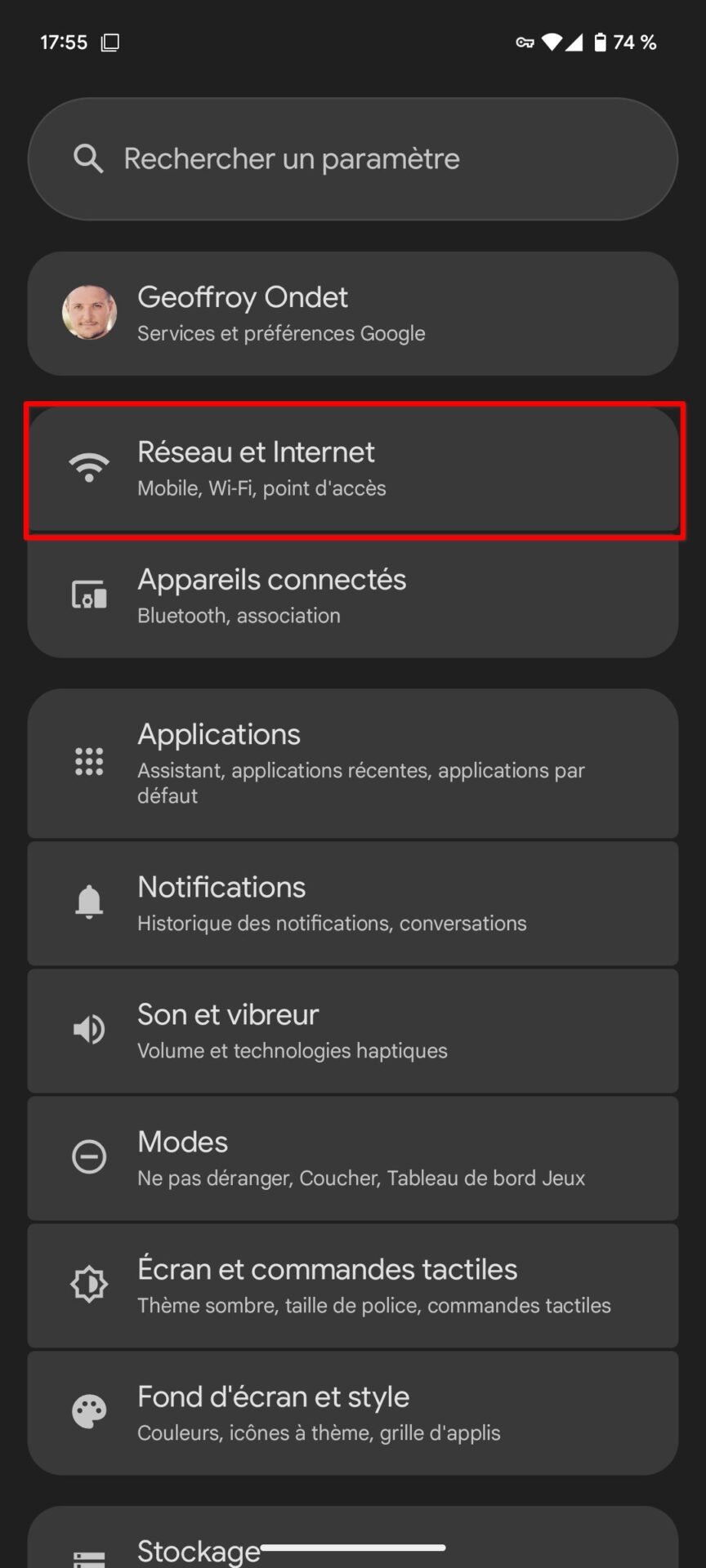Viewport: 706px width, 1568px height.
Task: Open Réseau et Internet settings
Action: pos(353,470)
